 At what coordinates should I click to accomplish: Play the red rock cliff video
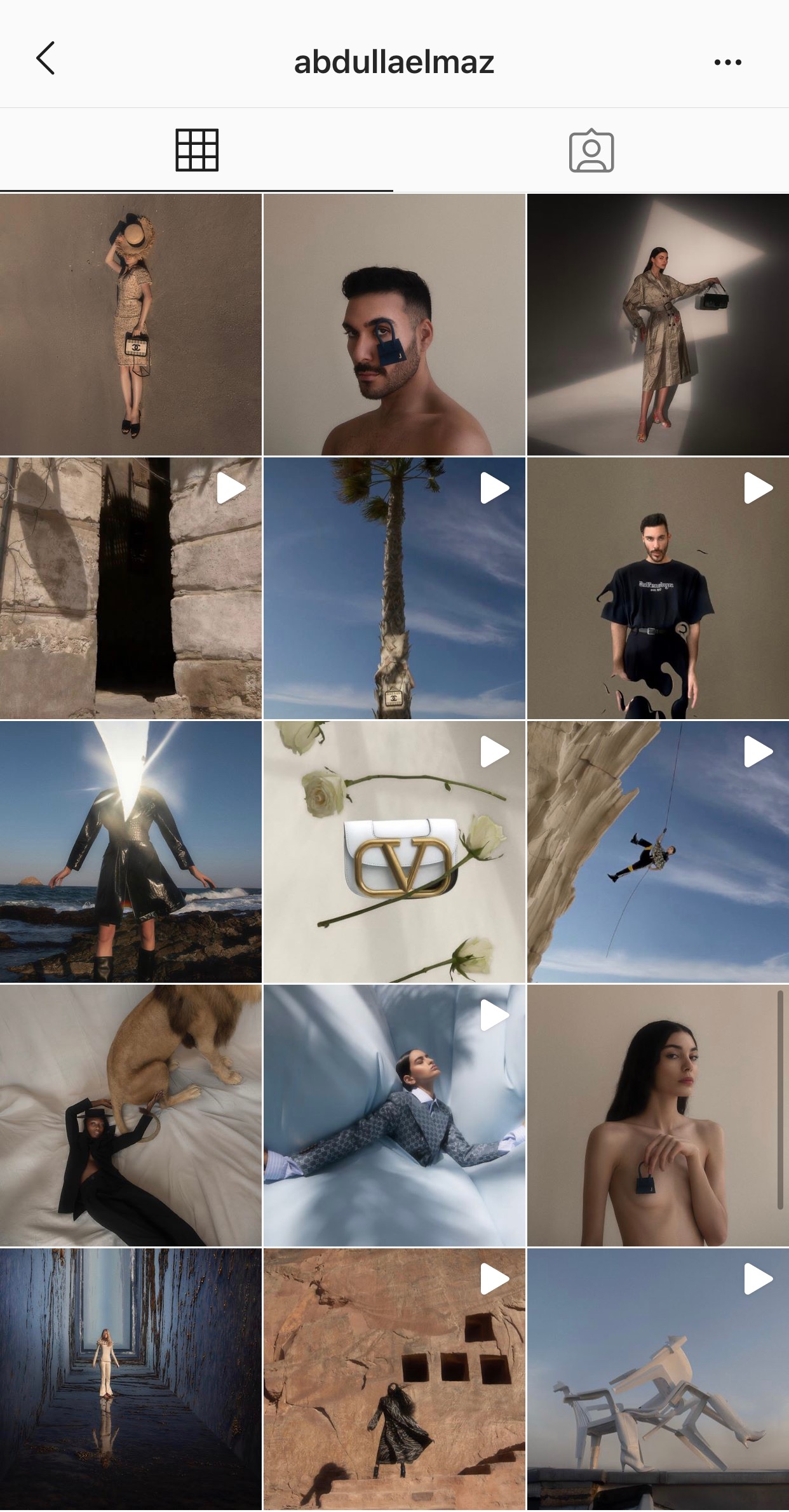394,1379
